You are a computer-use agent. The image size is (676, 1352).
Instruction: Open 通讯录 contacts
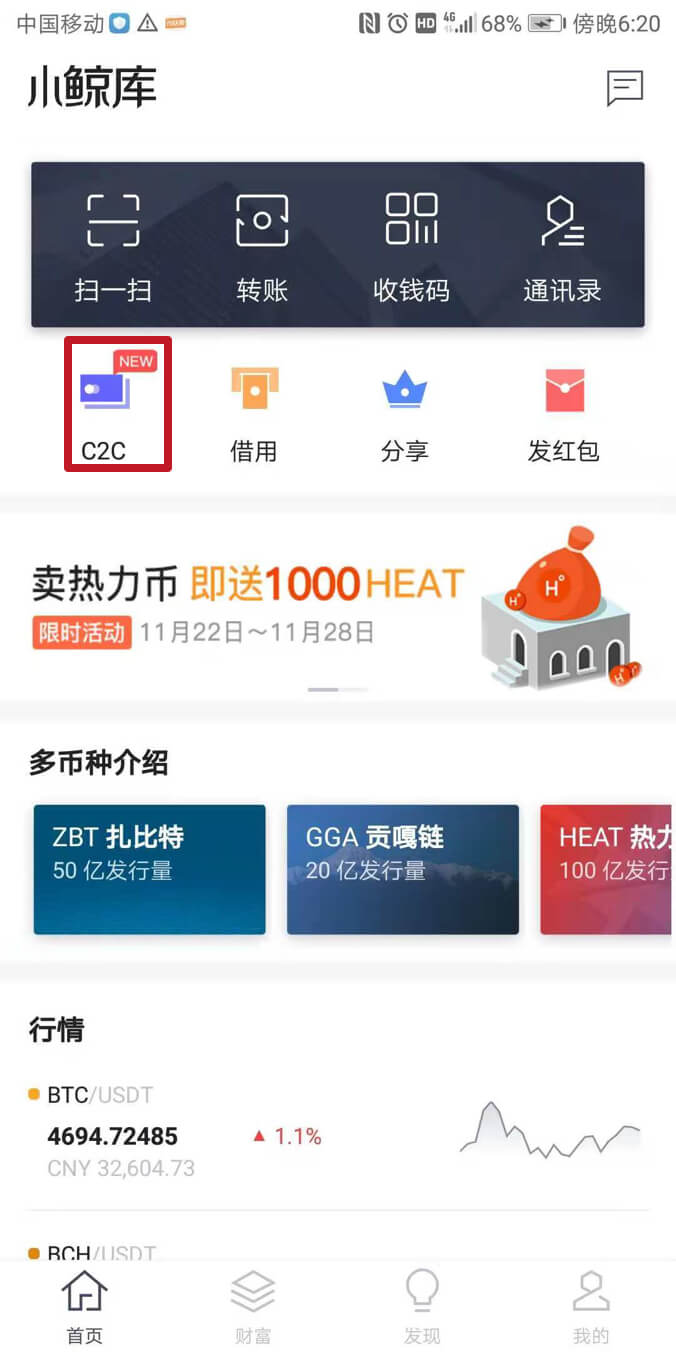(x=562, y=246)
